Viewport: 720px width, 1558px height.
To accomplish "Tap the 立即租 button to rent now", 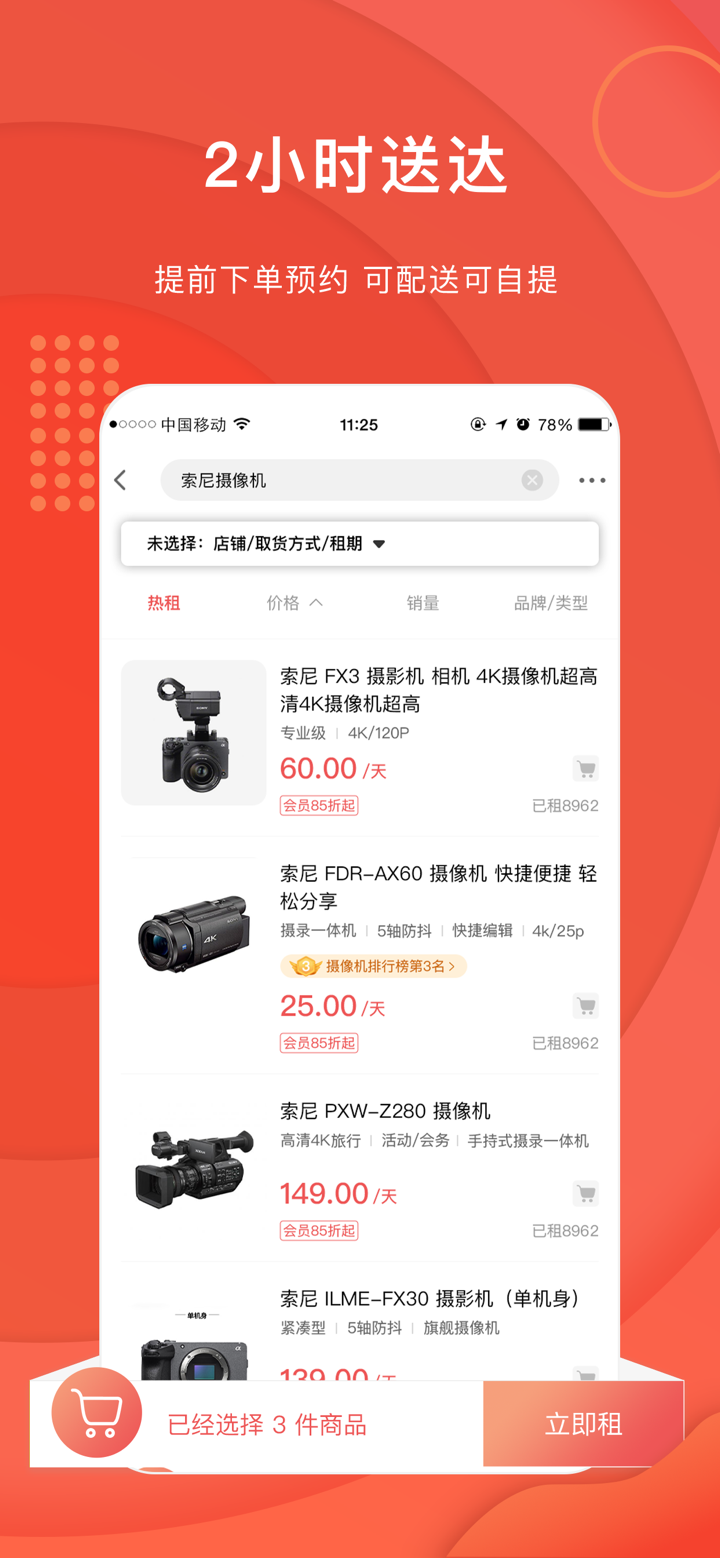I will point(583,1423).
